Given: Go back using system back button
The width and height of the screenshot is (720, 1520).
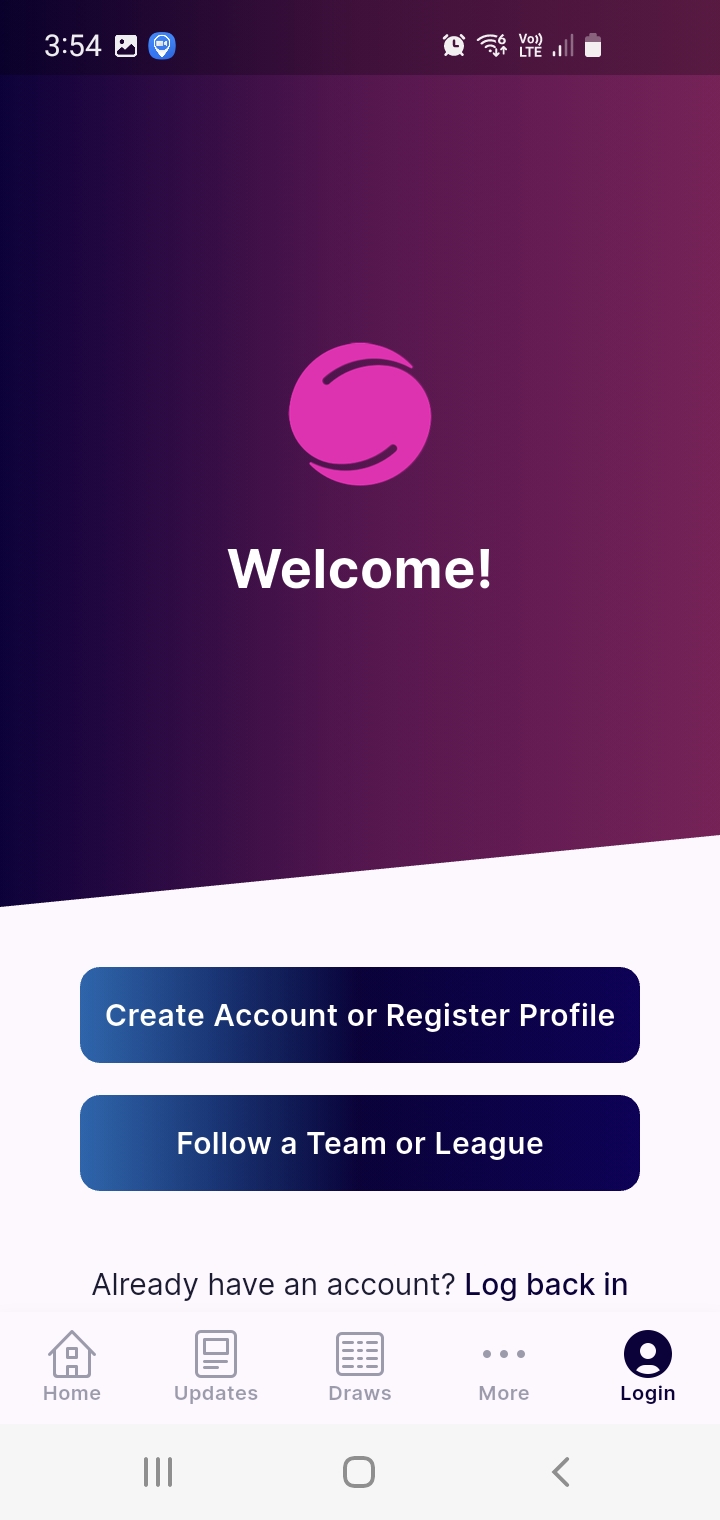Looking at the screenshot, I should [561, 1472].
